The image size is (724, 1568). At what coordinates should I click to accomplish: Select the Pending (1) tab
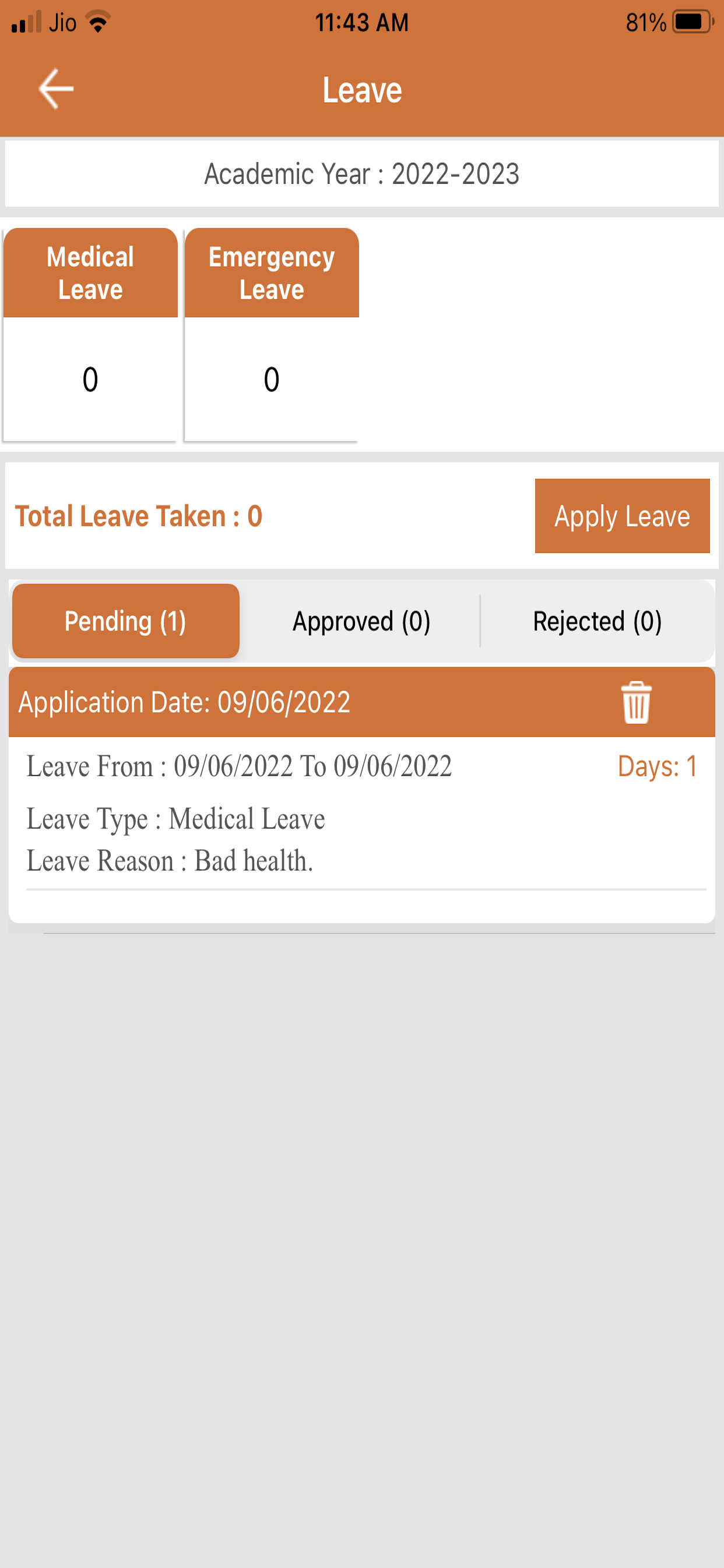126,621
